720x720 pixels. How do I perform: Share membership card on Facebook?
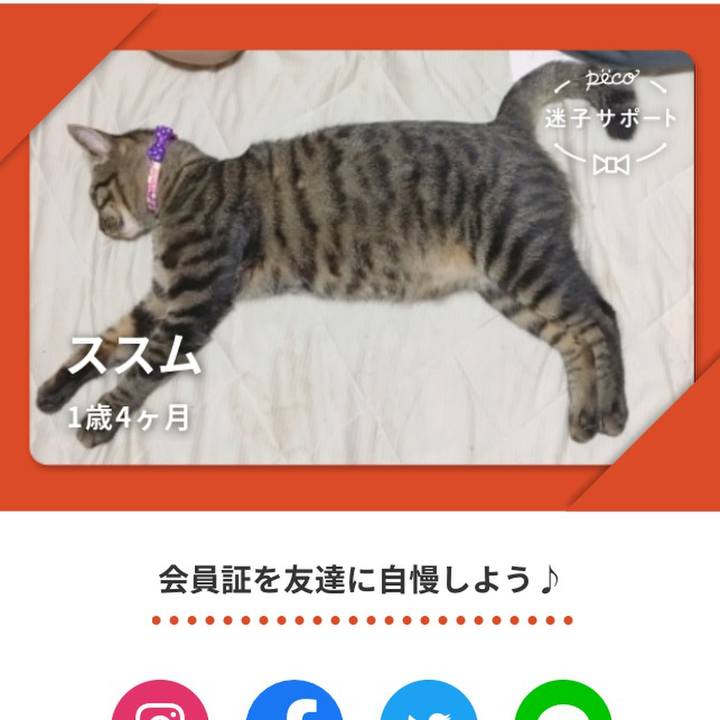coord(294,705)
